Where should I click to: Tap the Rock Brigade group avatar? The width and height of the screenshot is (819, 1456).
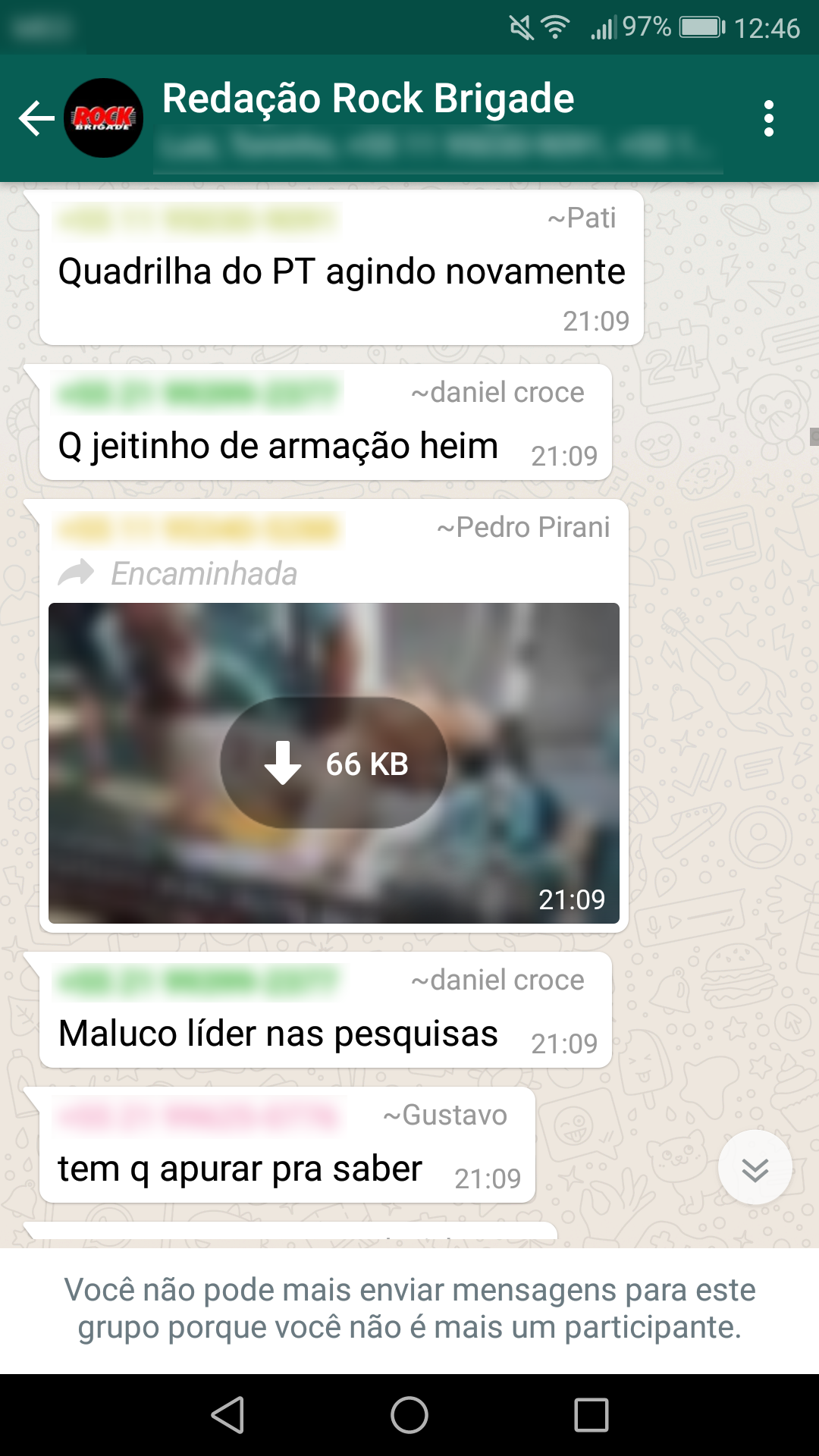[104, 118]
